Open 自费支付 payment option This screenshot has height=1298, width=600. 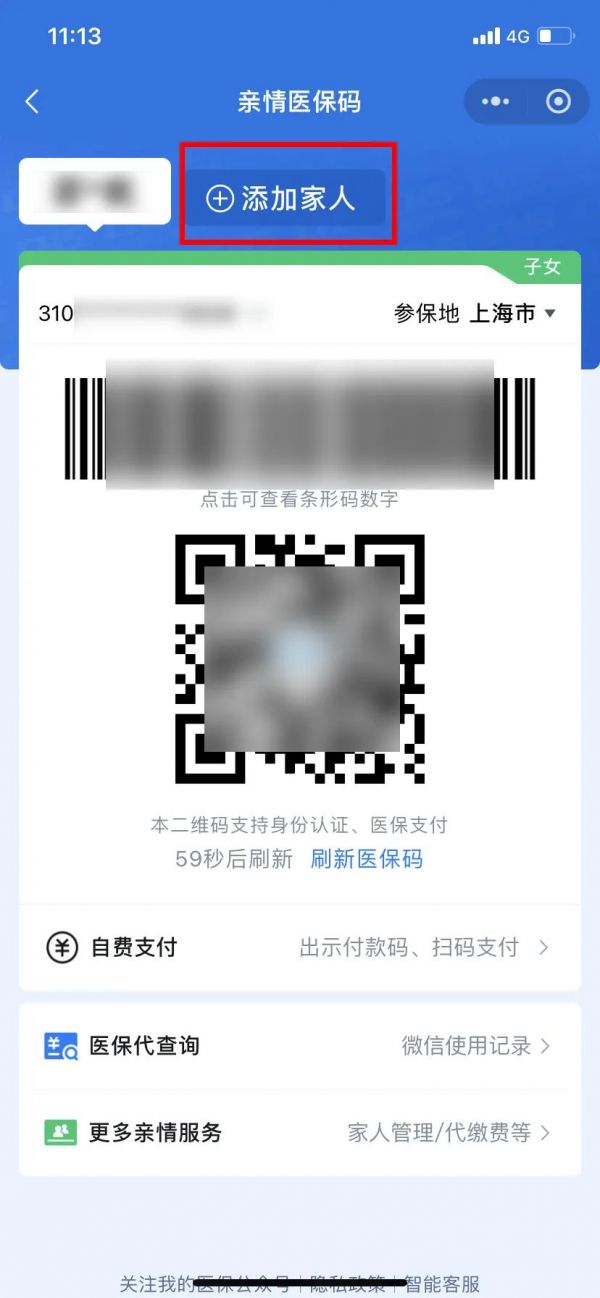click(299, 947)
